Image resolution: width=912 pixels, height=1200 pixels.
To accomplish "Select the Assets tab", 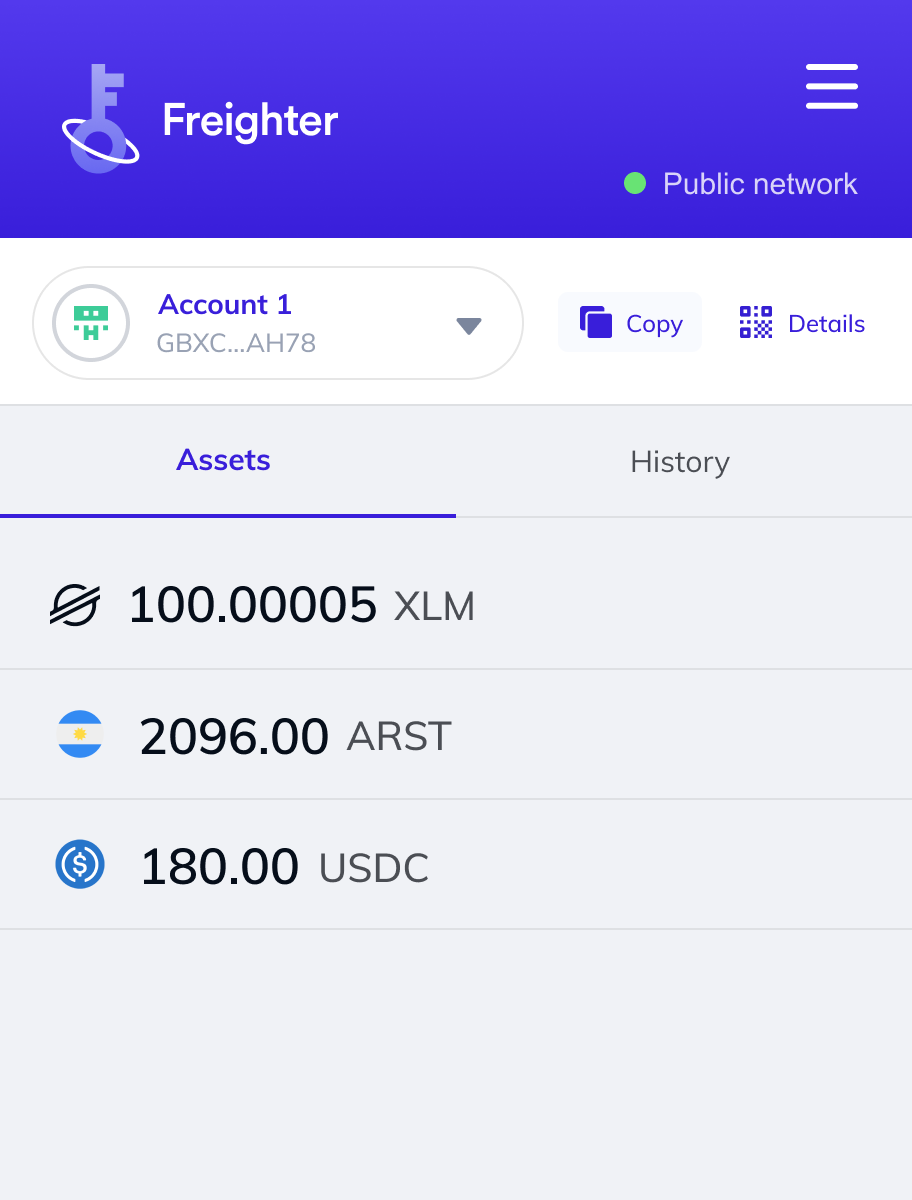I will point(224,461).
